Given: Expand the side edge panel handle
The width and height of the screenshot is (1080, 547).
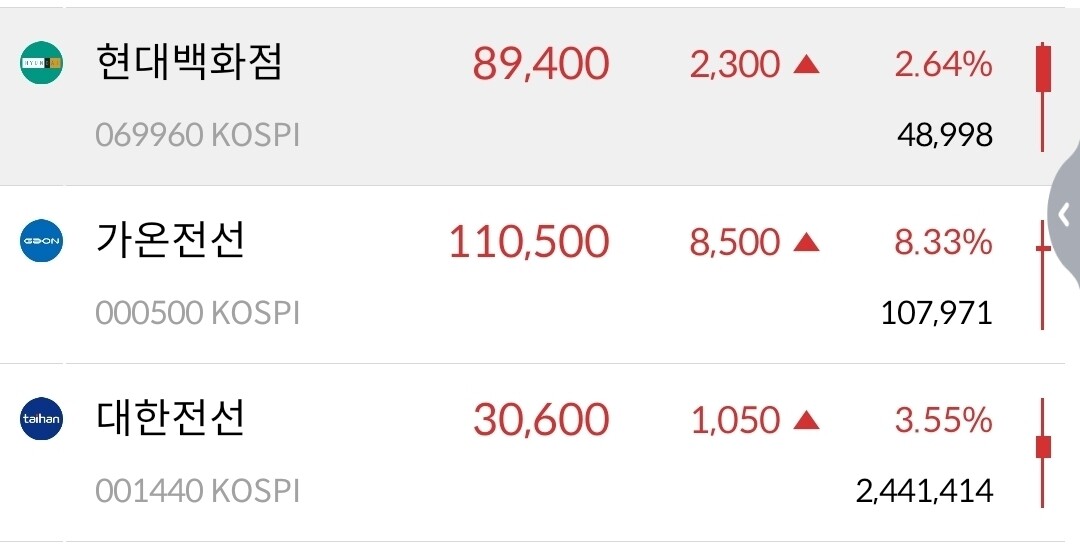Looking at the screenshot, I should [x=1064, y=216].
